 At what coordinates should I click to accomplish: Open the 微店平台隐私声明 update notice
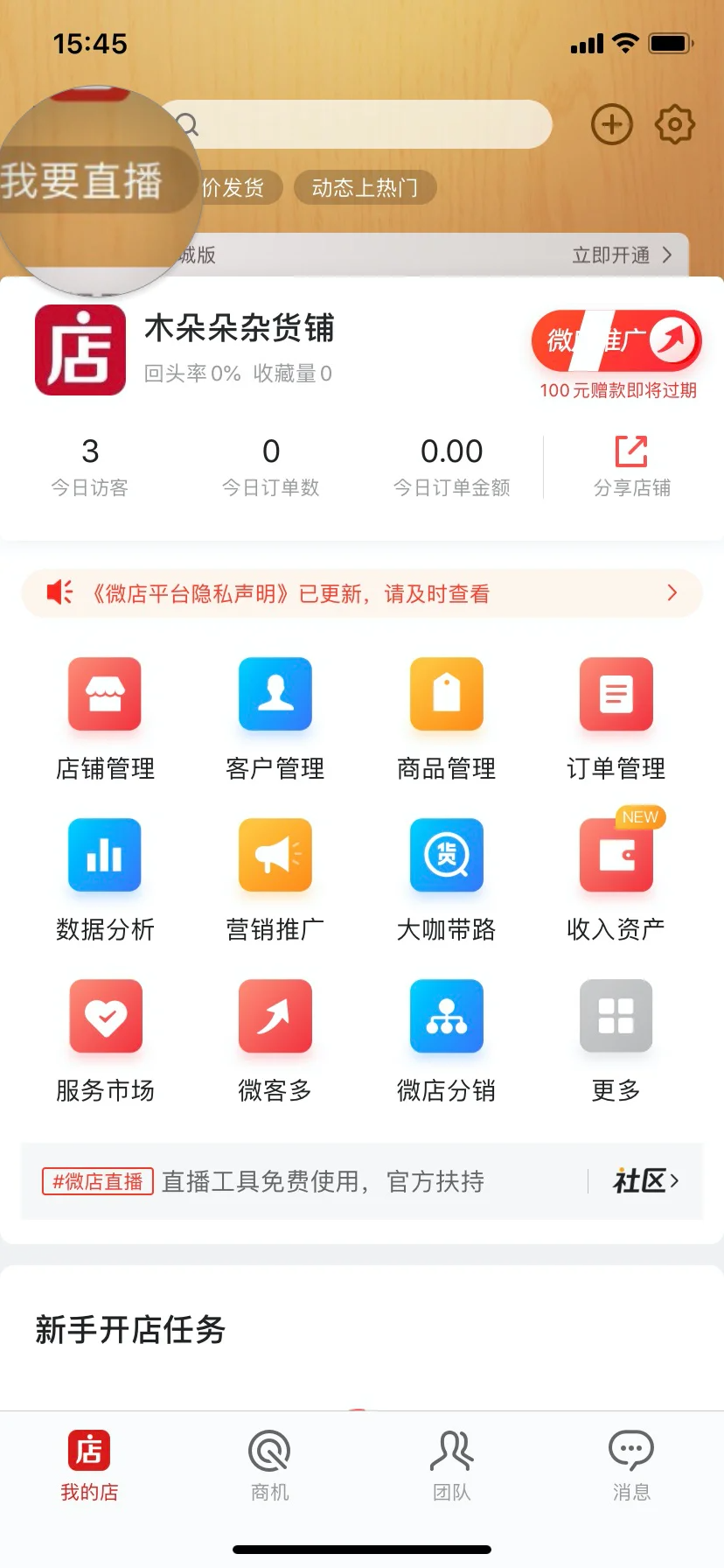[362, 593]
